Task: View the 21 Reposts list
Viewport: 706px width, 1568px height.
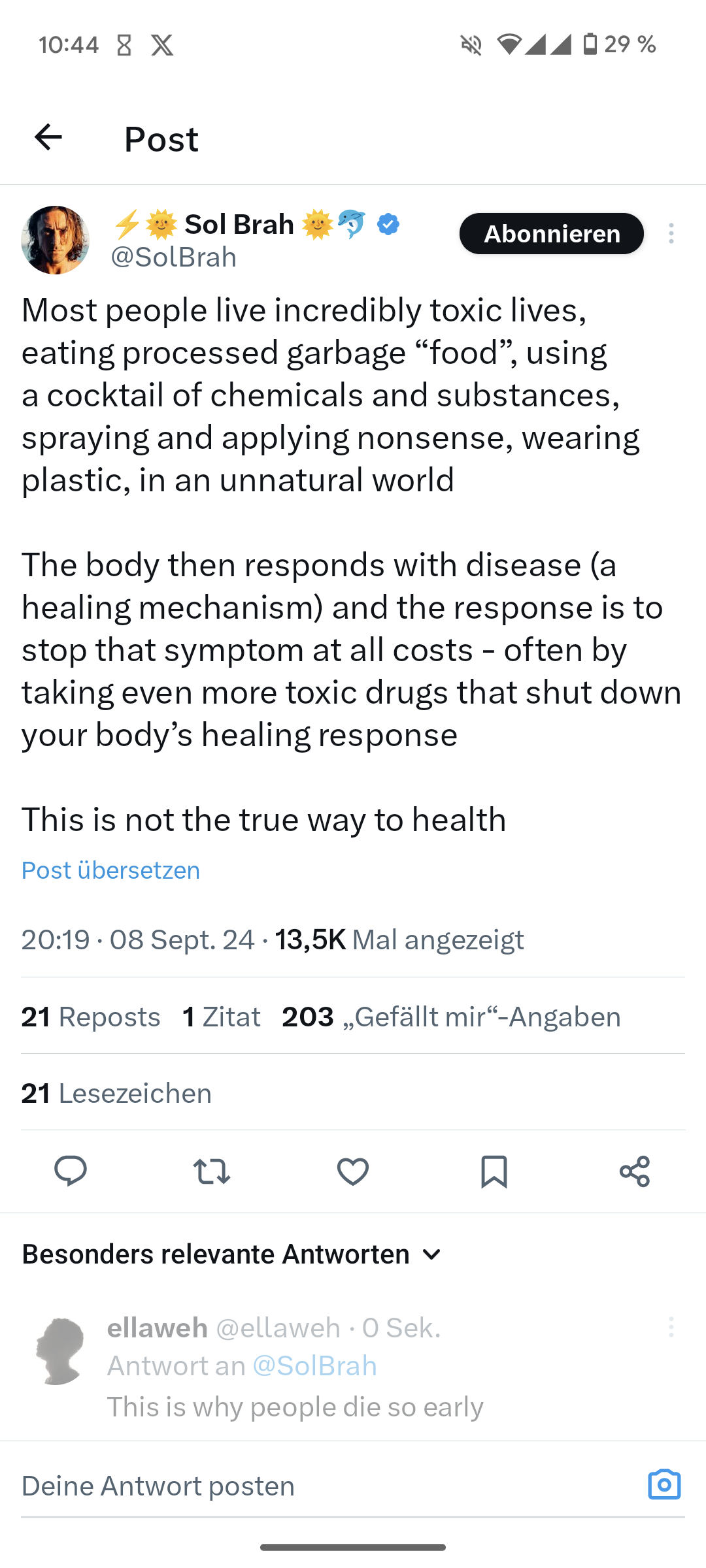Action: click(x=90, y=1017)
